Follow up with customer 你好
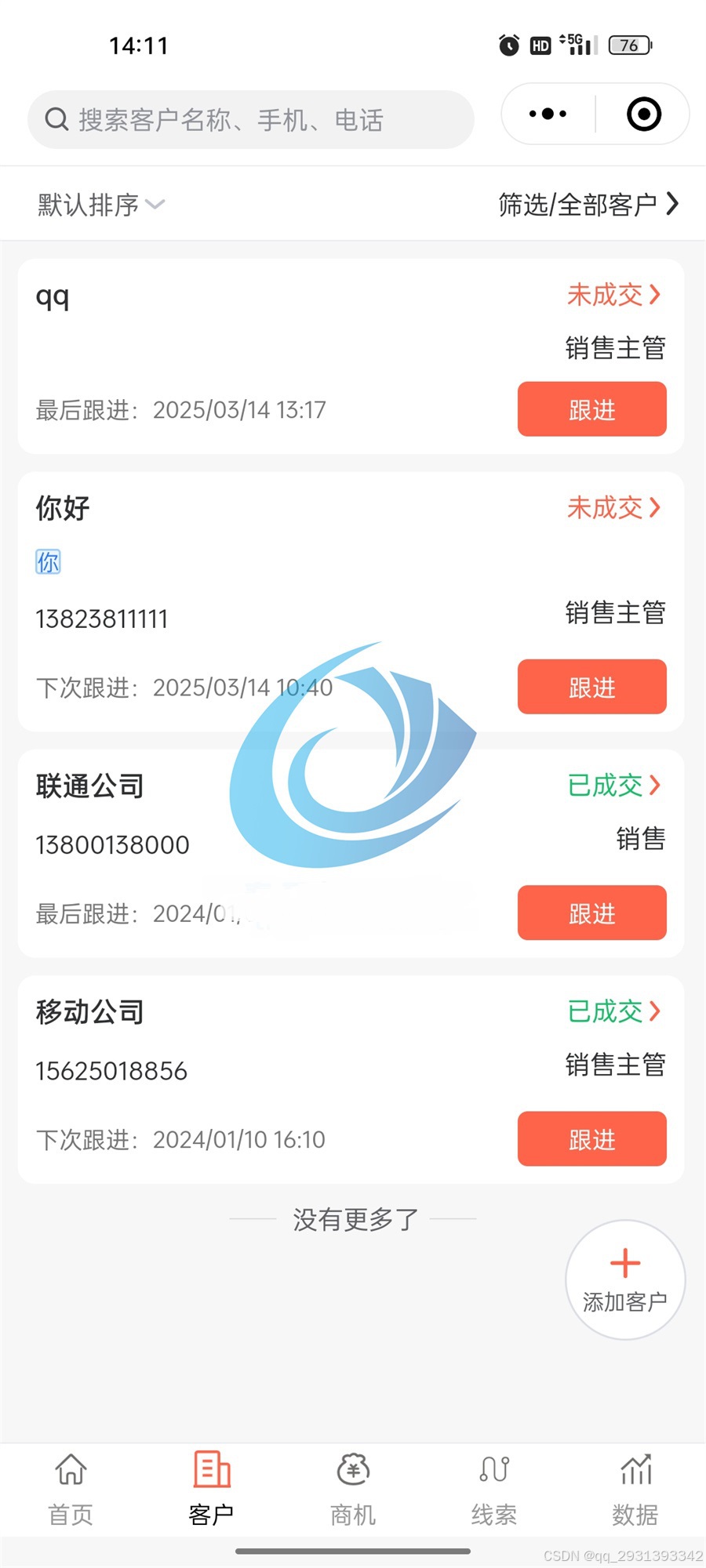Screen dimensions: 706x1568 pyautogui.click(x=591, y=687)
